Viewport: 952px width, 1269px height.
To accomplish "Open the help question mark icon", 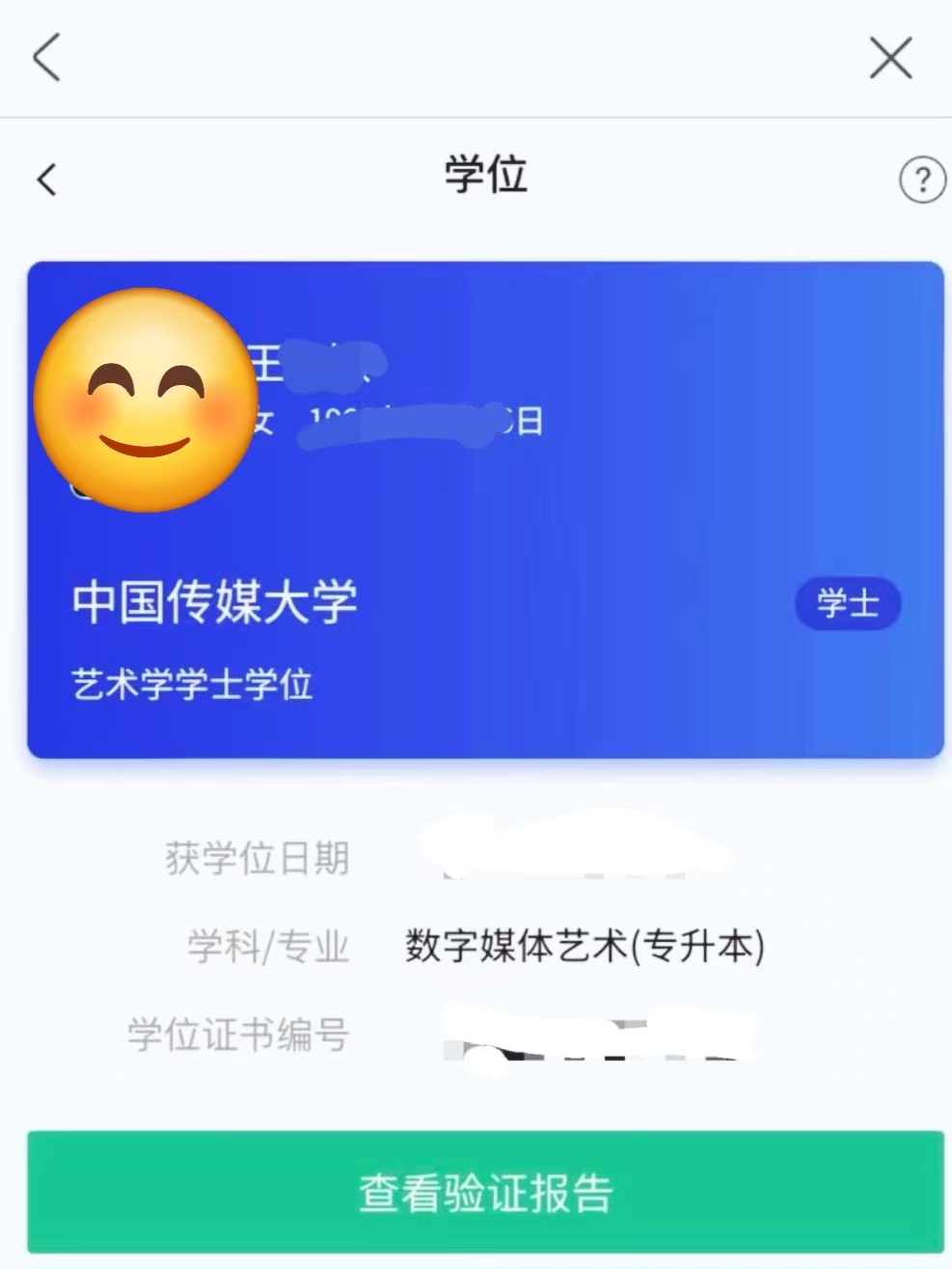I will coord(922,179).
